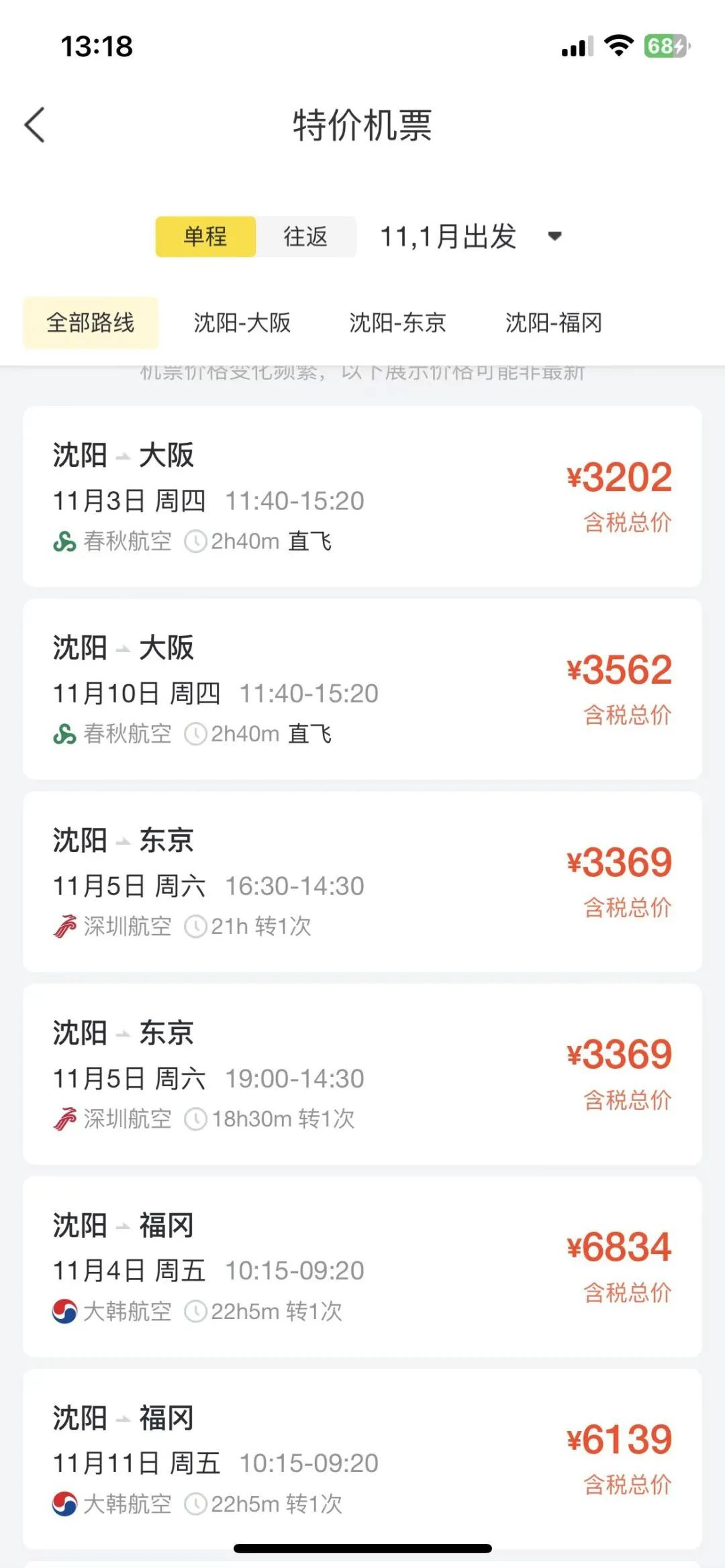This screenshot has height=1568, width=725.
Task: Filter by 沈阳-福冈 route
Action: [553, 323]
